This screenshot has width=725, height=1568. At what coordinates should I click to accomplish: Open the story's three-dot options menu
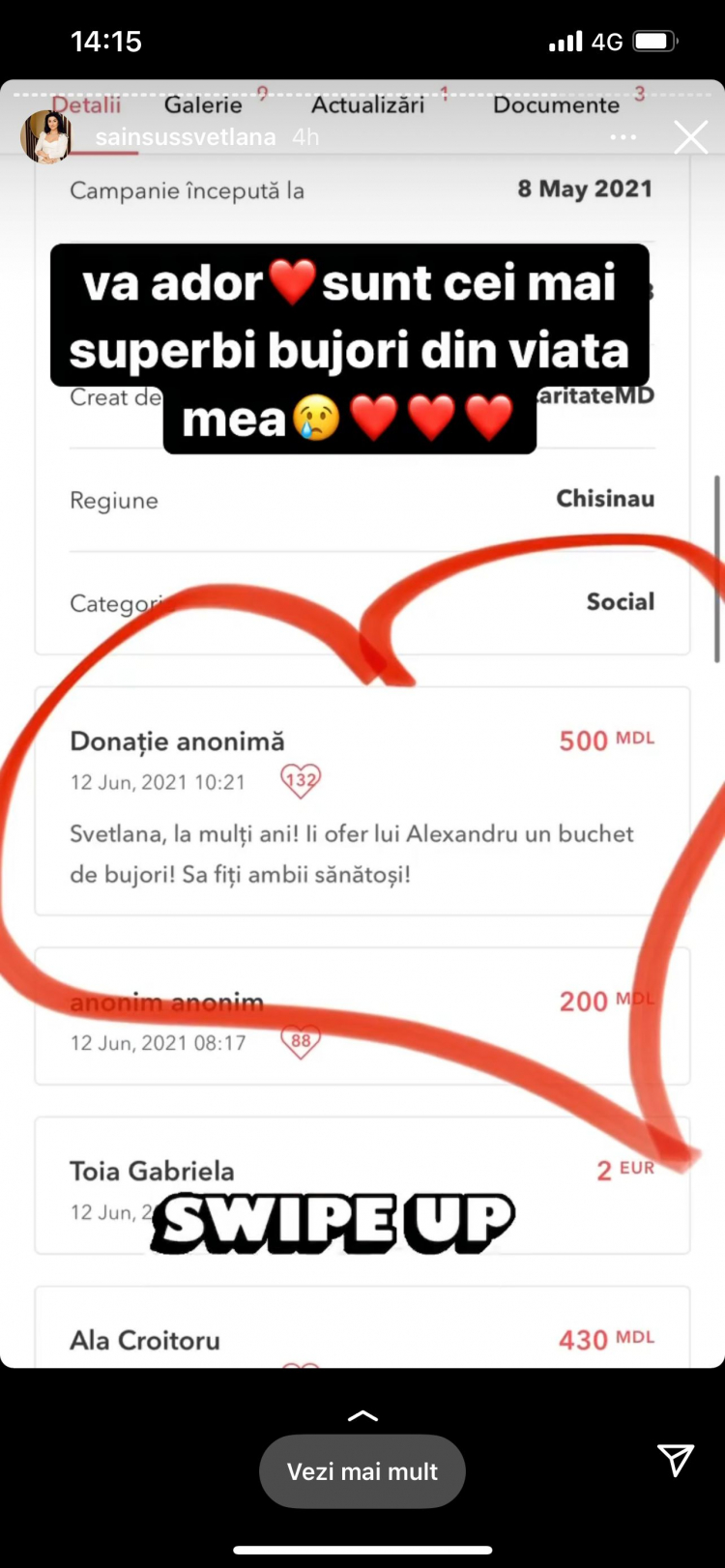point(623,137)
